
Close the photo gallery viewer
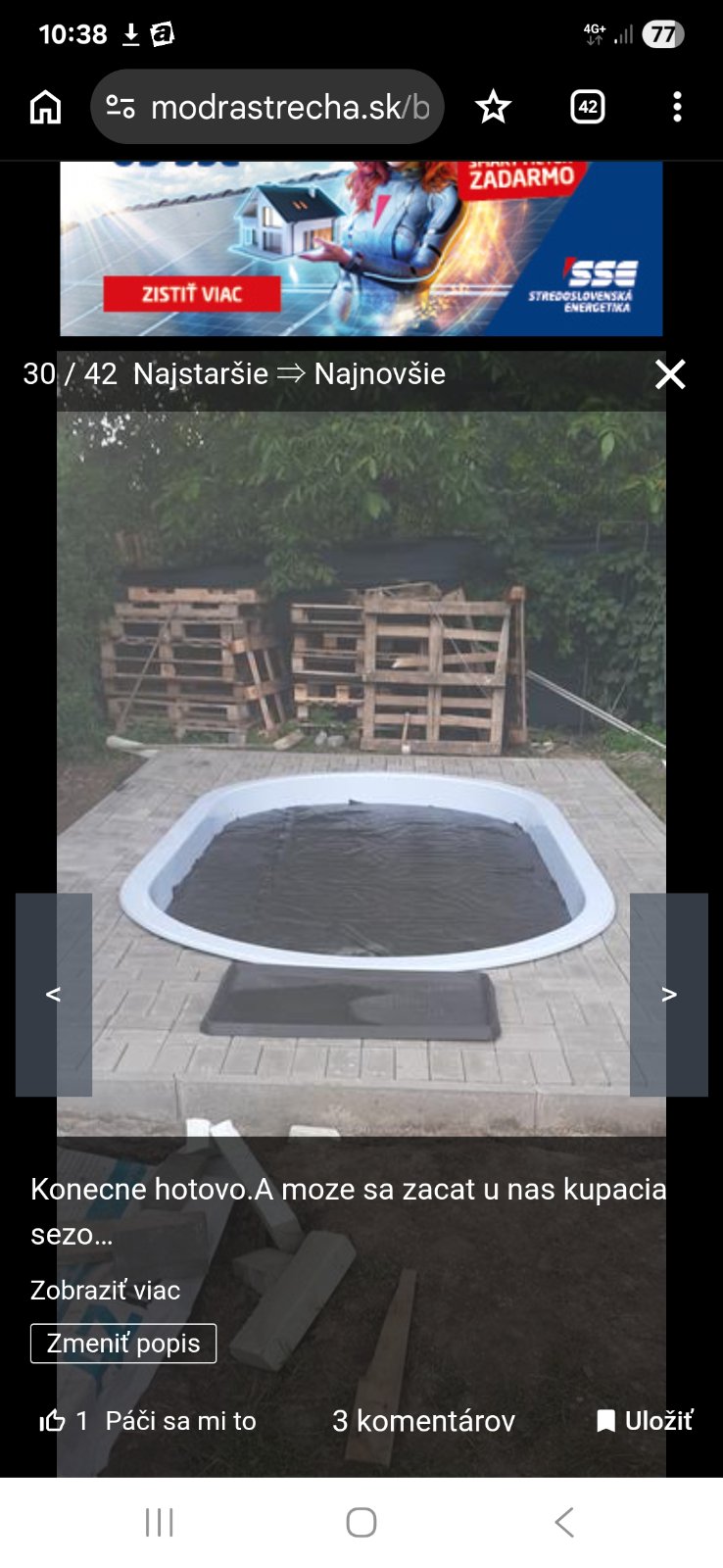coord(670,374)
